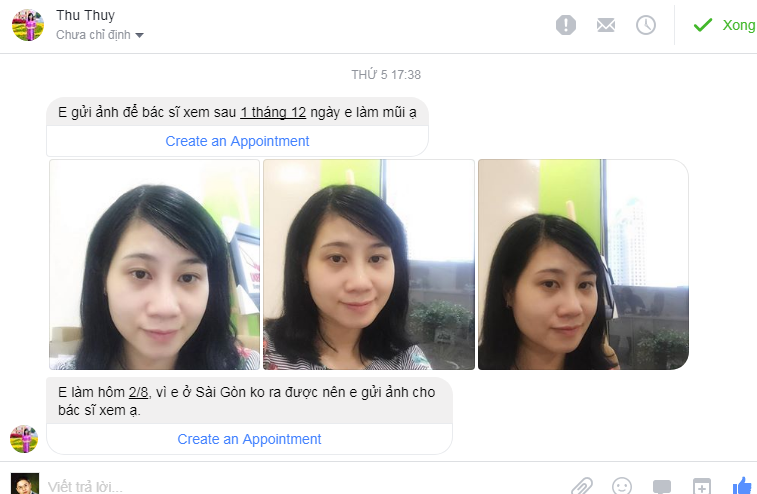
Task: Tap the spam exclamation icon
Action: [x=566, y=25]
